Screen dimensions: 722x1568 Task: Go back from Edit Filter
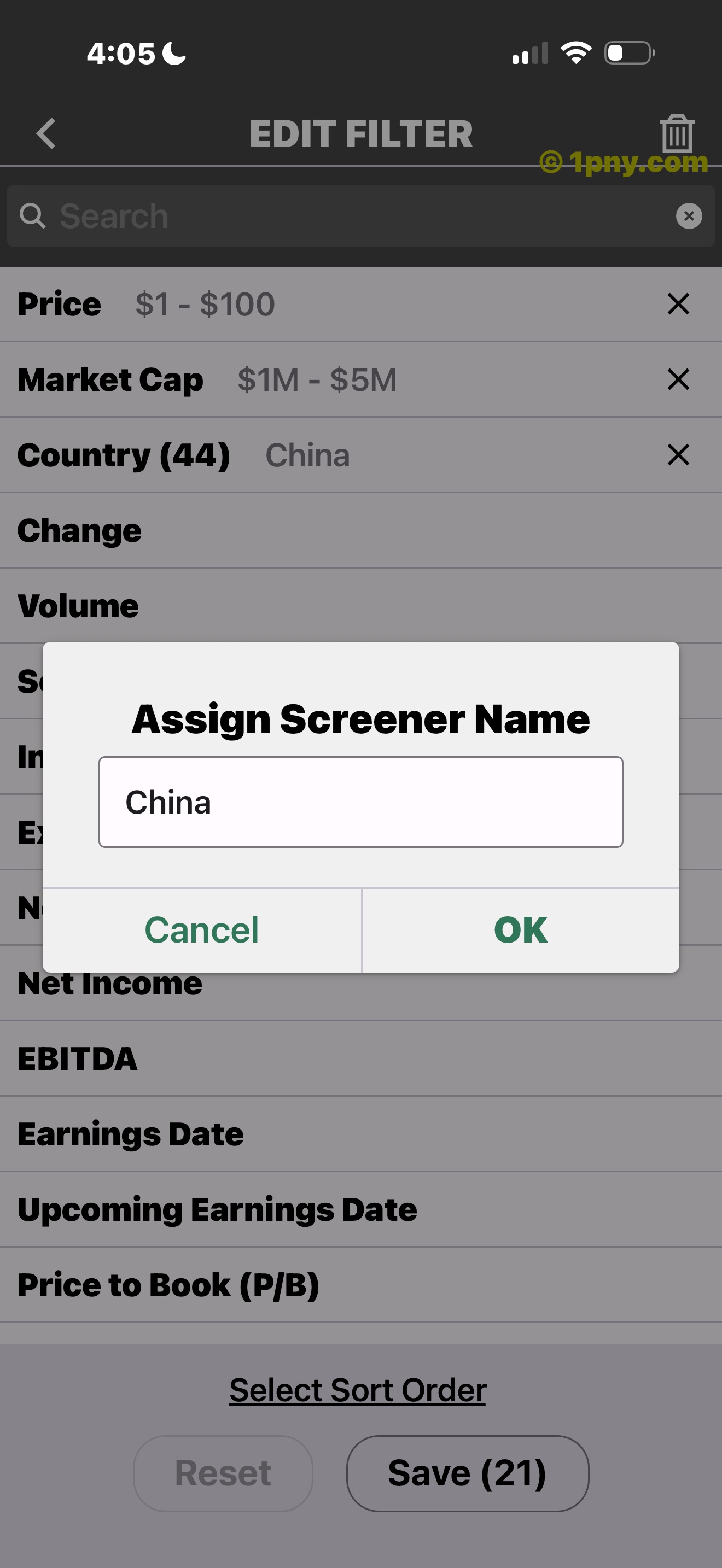tap(46, 133)
